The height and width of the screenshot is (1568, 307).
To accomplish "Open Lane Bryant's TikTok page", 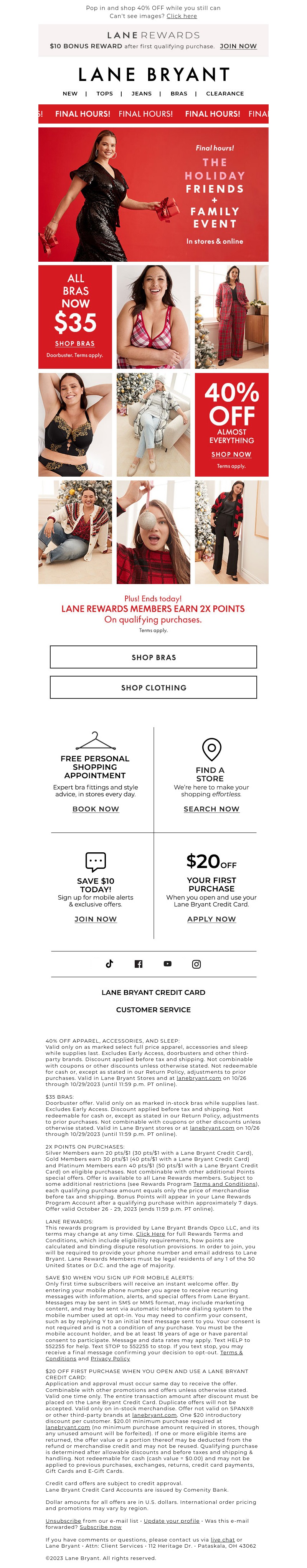I will tap(110, 964).
